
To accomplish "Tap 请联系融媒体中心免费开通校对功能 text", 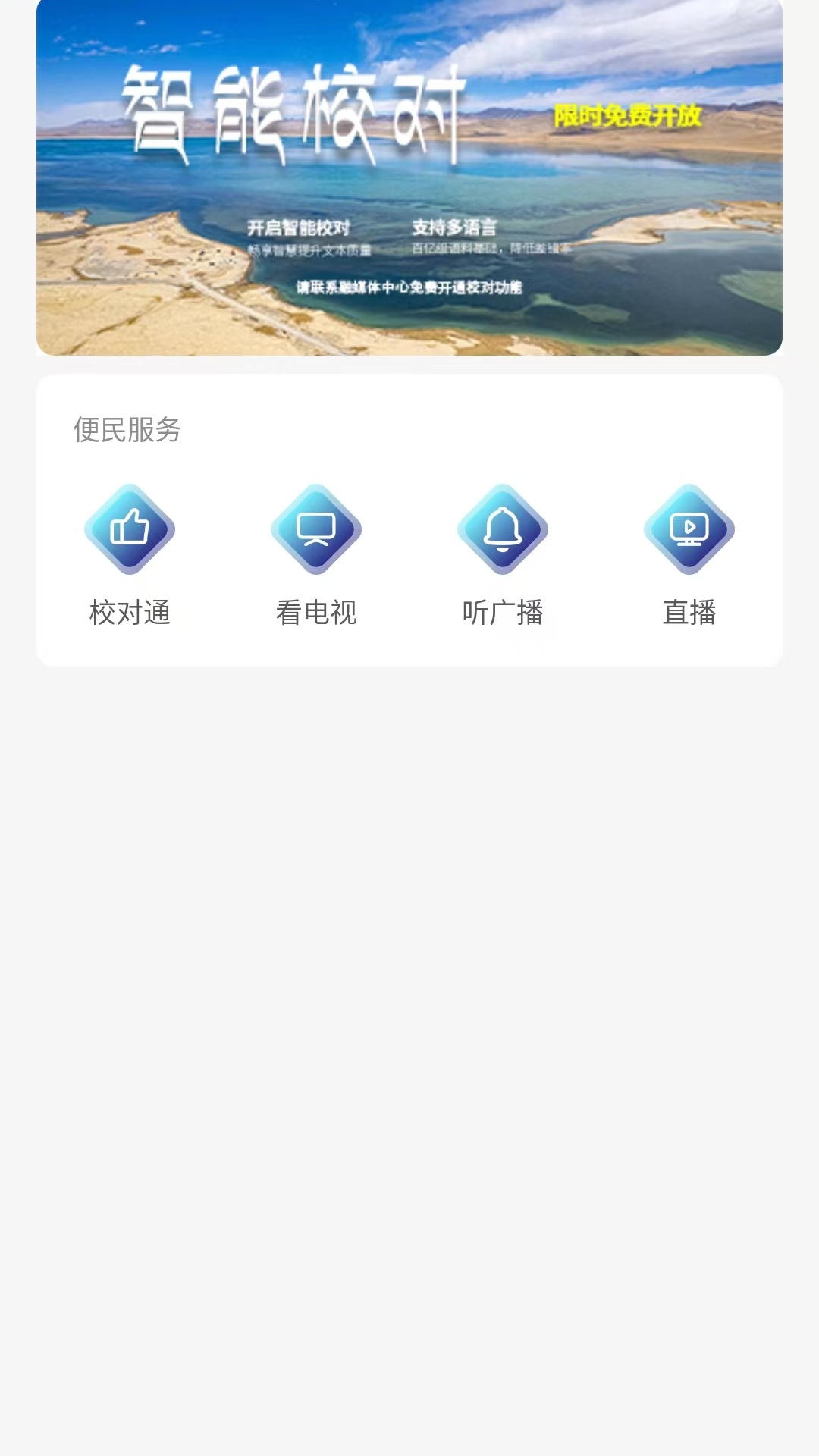I will (x=409, y=287).
